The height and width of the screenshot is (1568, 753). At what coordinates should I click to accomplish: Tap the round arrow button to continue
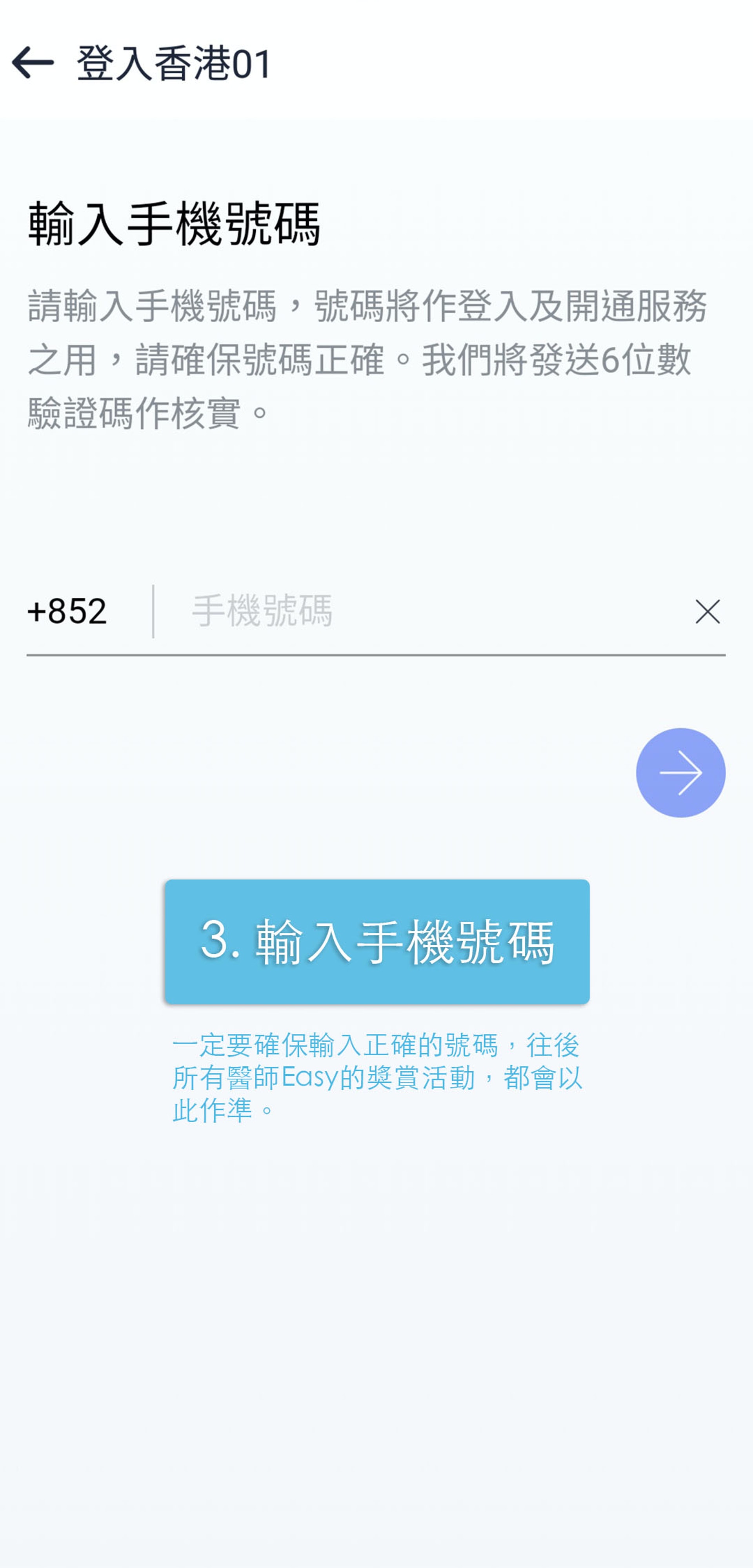(x=680, y=772)
